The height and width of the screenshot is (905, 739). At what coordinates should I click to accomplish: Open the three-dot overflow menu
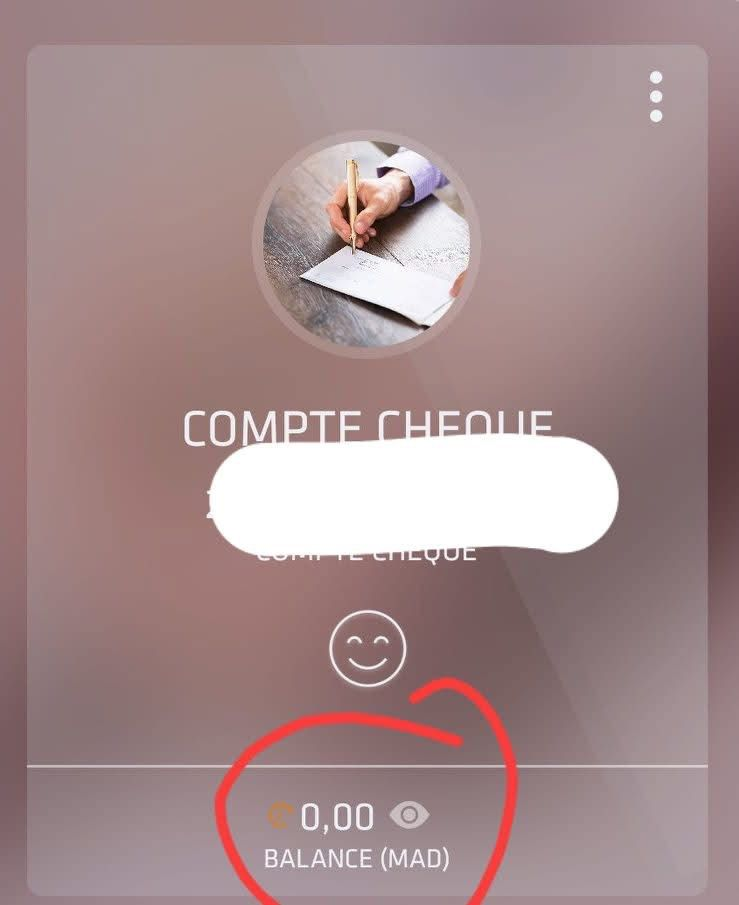point(656,97)
